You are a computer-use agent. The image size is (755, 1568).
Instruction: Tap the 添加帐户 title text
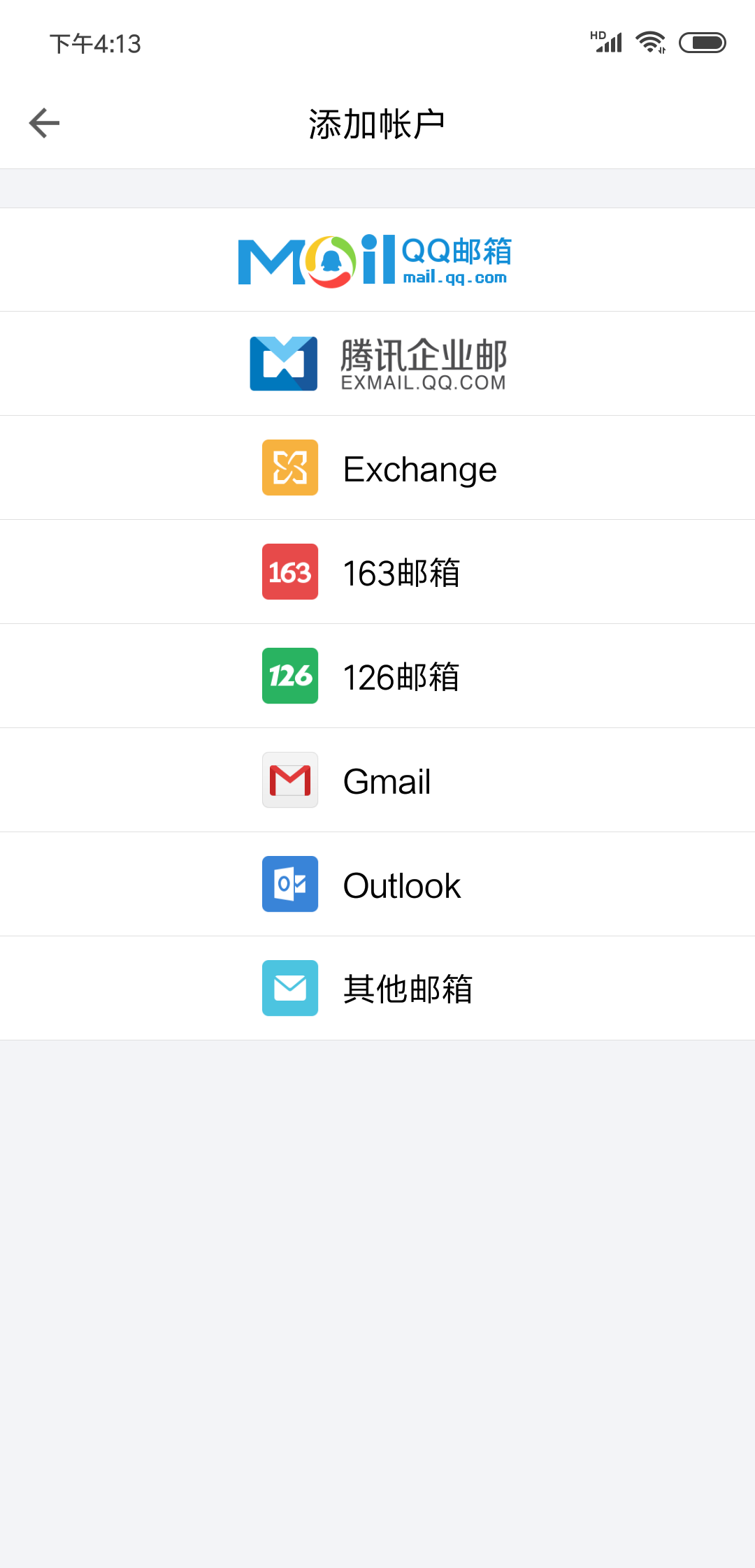point(377,121)
